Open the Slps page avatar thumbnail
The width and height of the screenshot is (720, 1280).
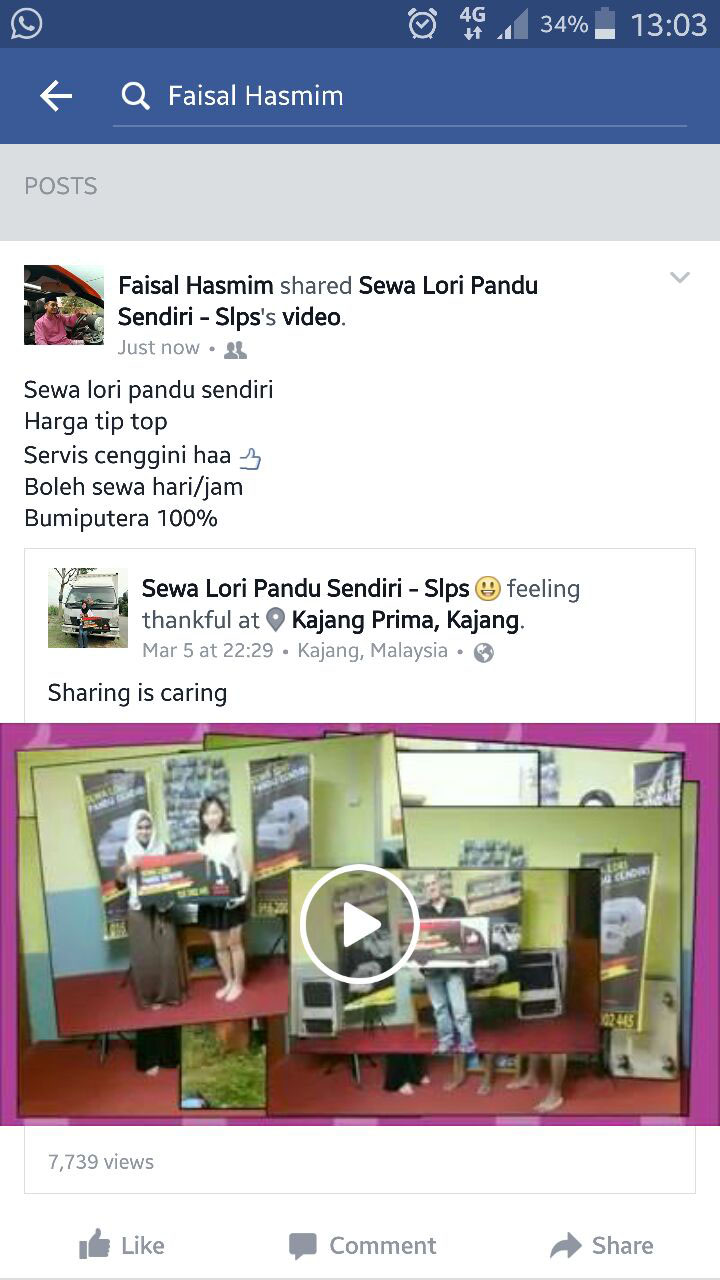coord(88,608)
